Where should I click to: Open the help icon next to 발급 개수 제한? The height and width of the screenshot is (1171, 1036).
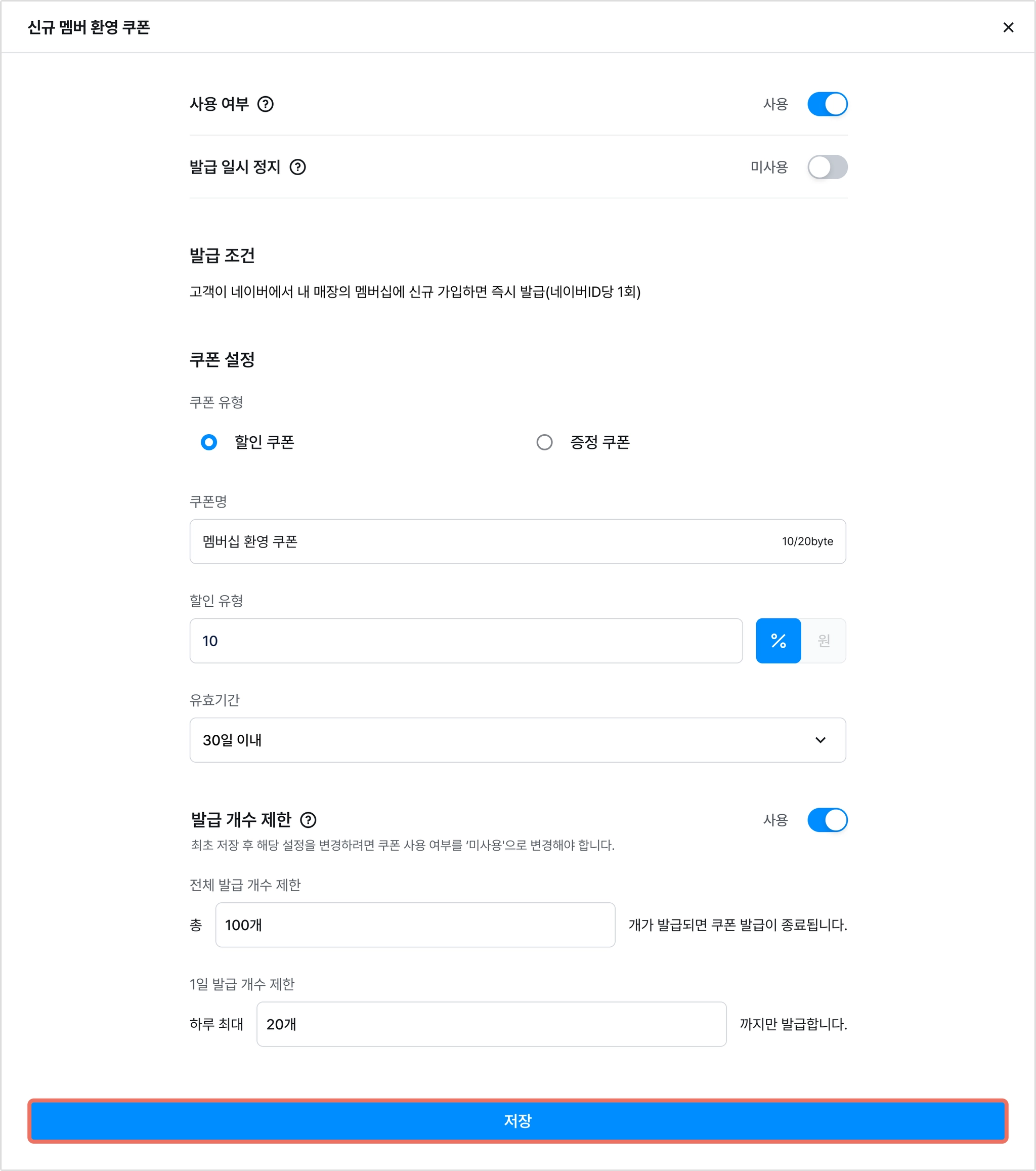(308, 820)
